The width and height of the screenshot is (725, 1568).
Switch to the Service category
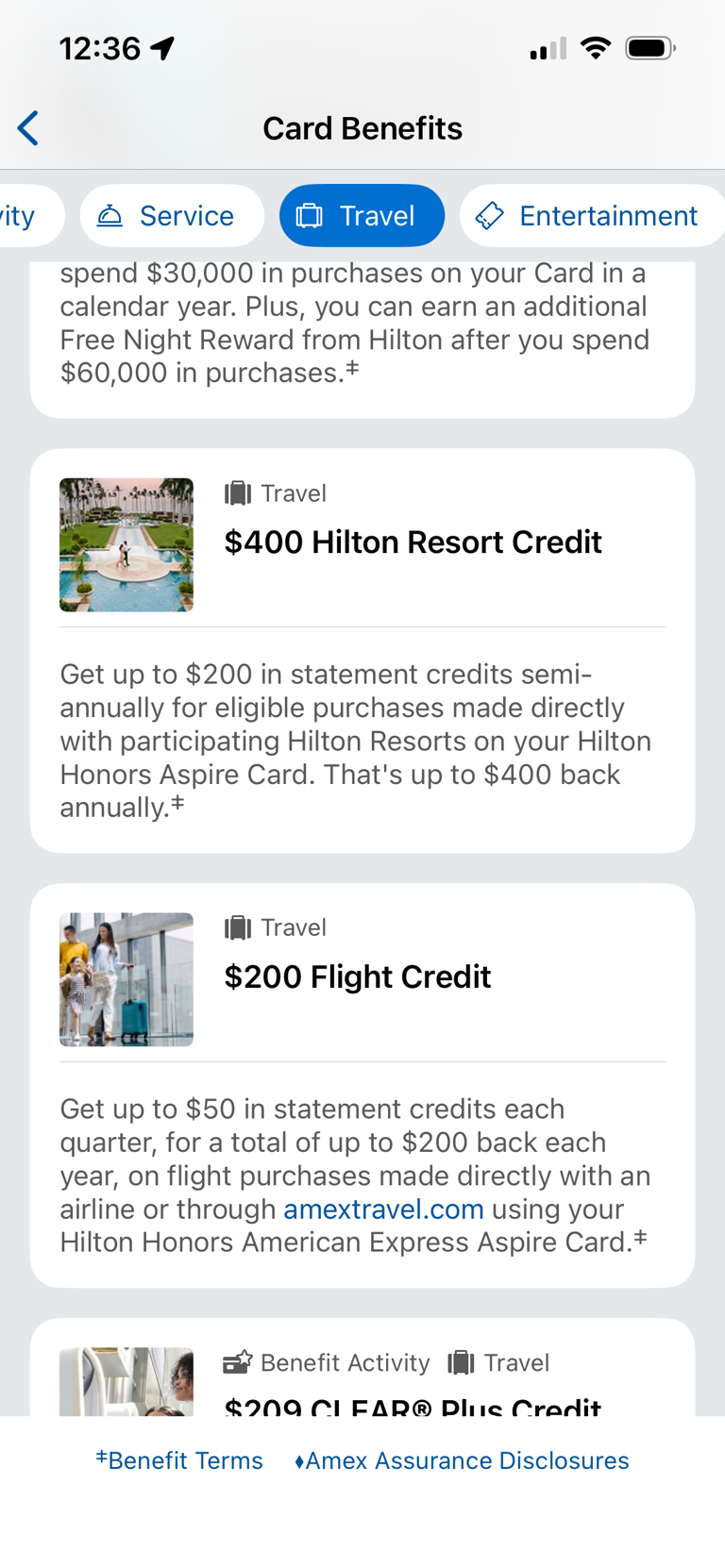click(172, 215)
